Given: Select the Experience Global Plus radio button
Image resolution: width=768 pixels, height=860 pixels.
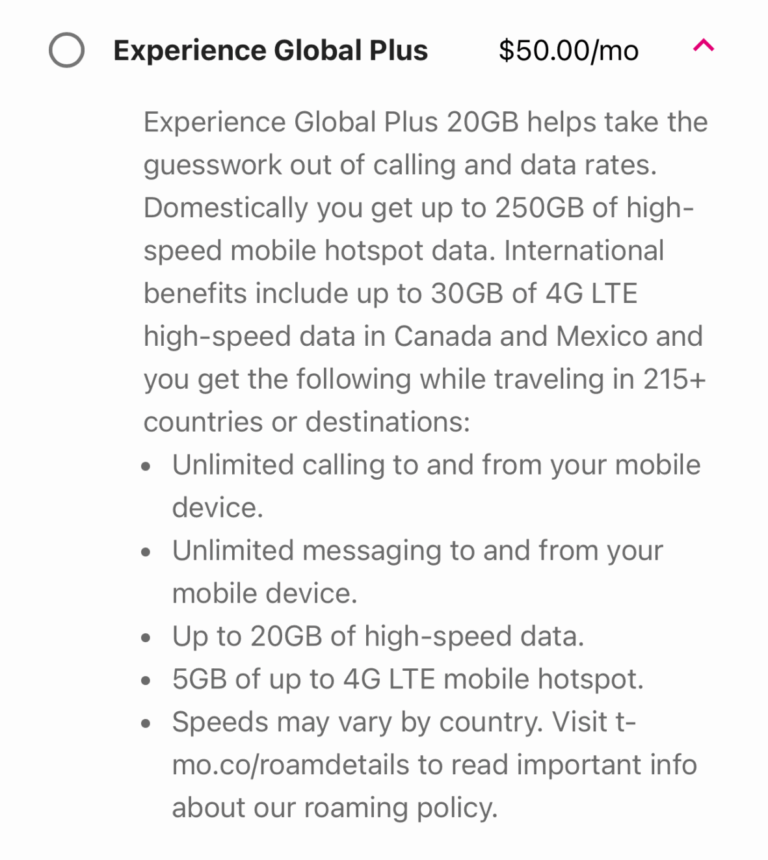Looking at the screenshot, I should coord(66,50).
